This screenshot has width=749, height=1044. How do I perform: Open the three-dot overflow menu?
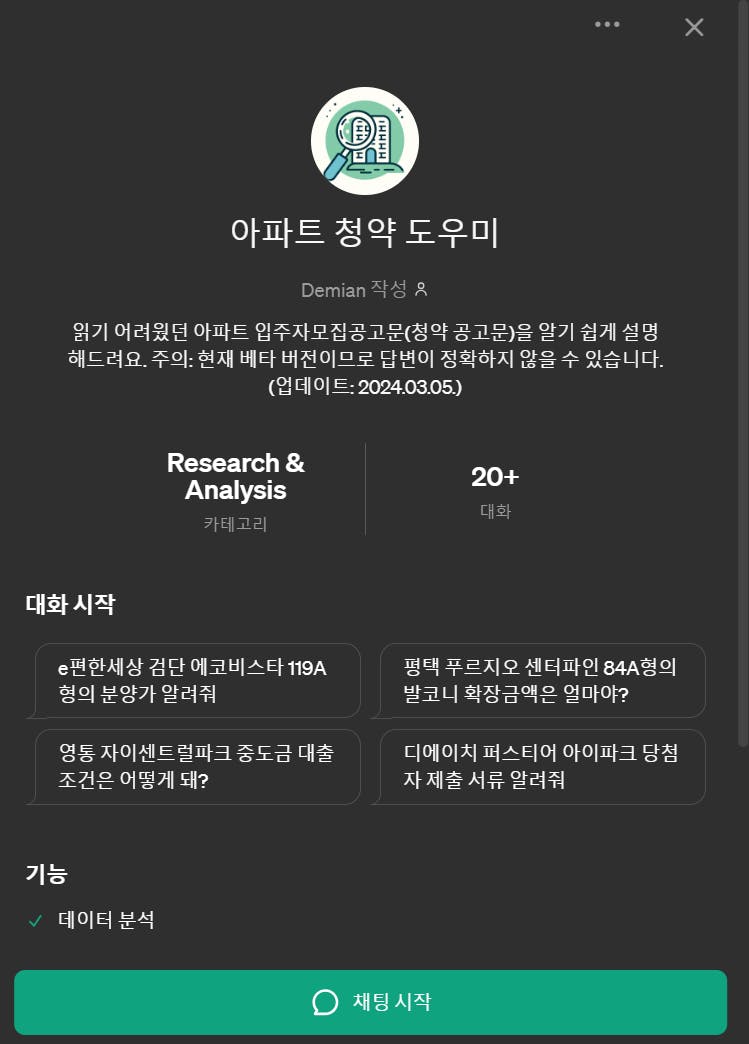(x=607, y=25)
